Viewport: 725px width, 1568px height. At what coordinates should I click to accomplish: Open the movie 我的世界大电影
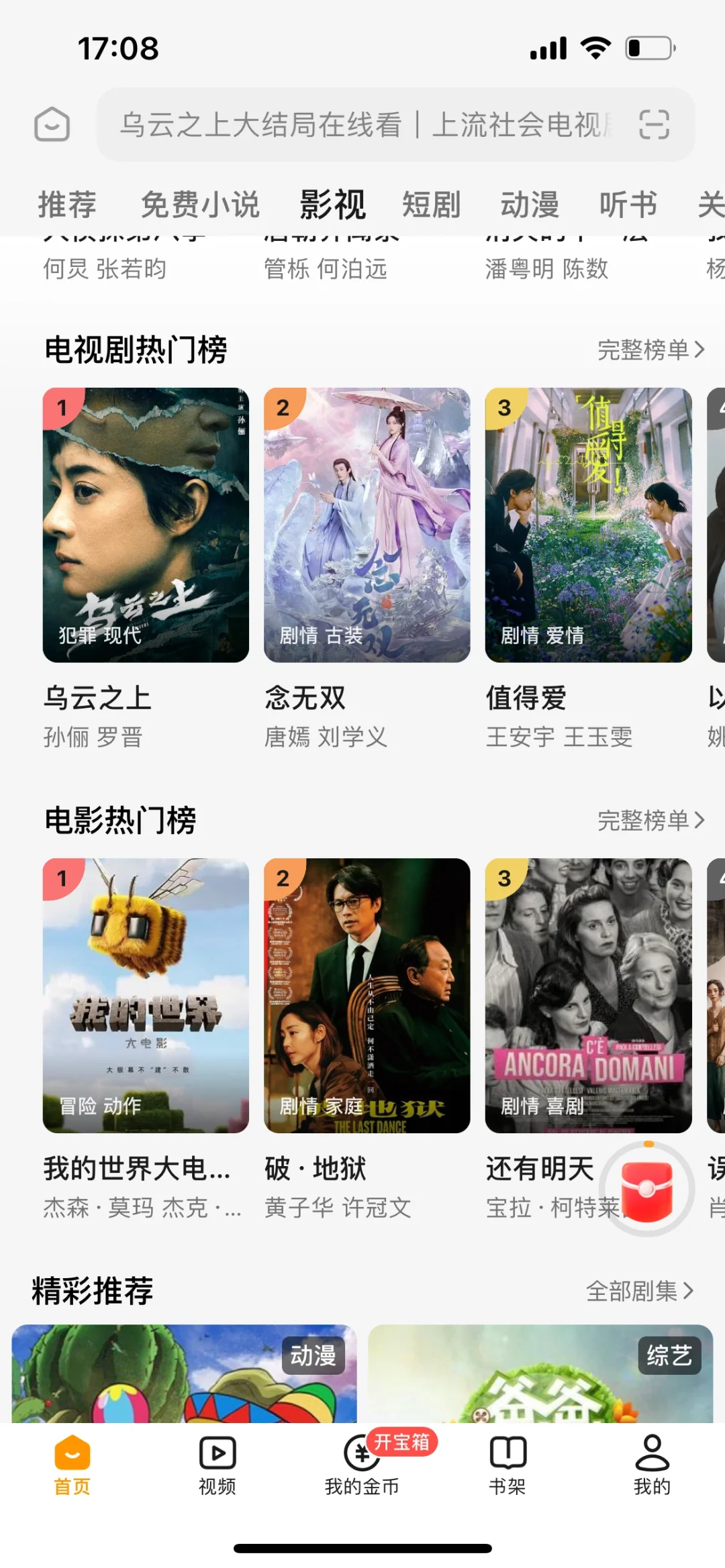coord(146,996)
